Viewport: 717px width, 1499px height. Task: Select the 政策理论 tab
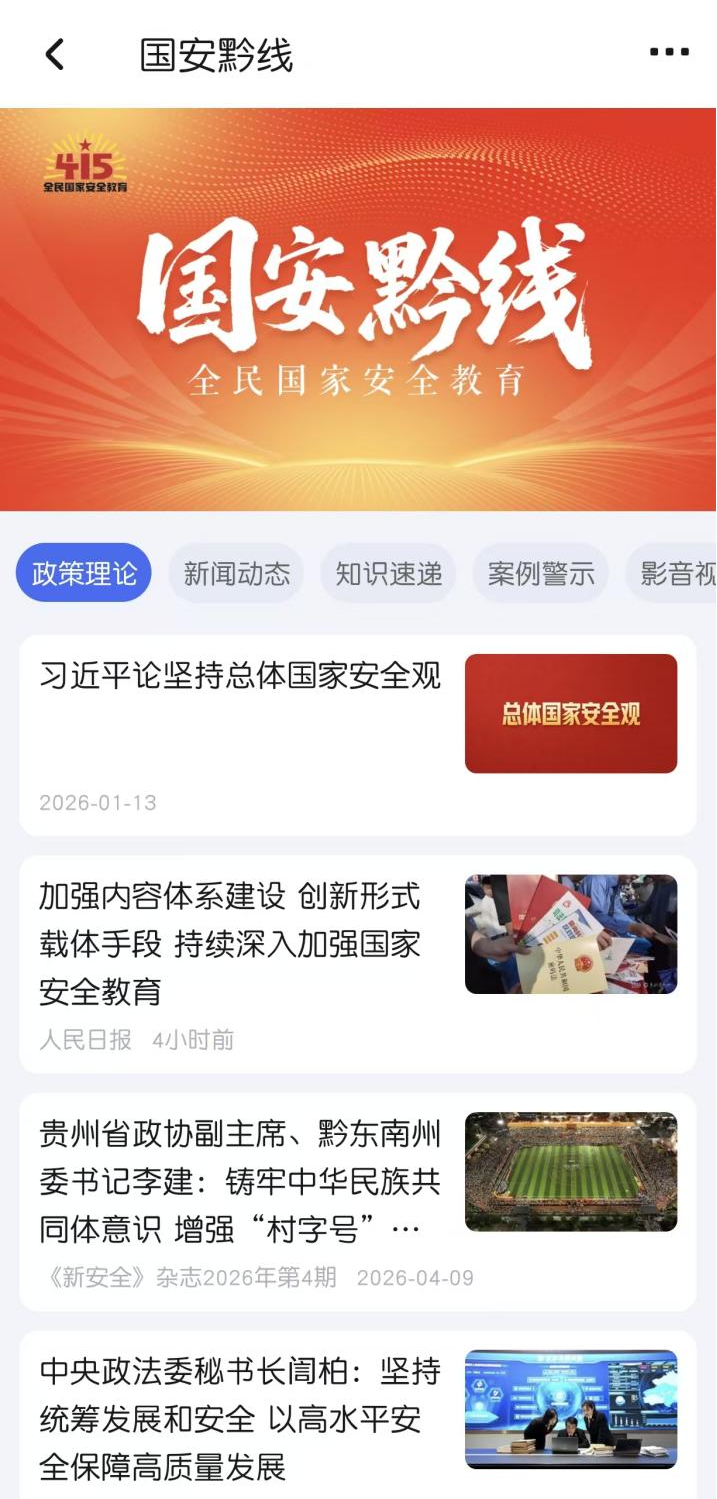pos(84,573)
